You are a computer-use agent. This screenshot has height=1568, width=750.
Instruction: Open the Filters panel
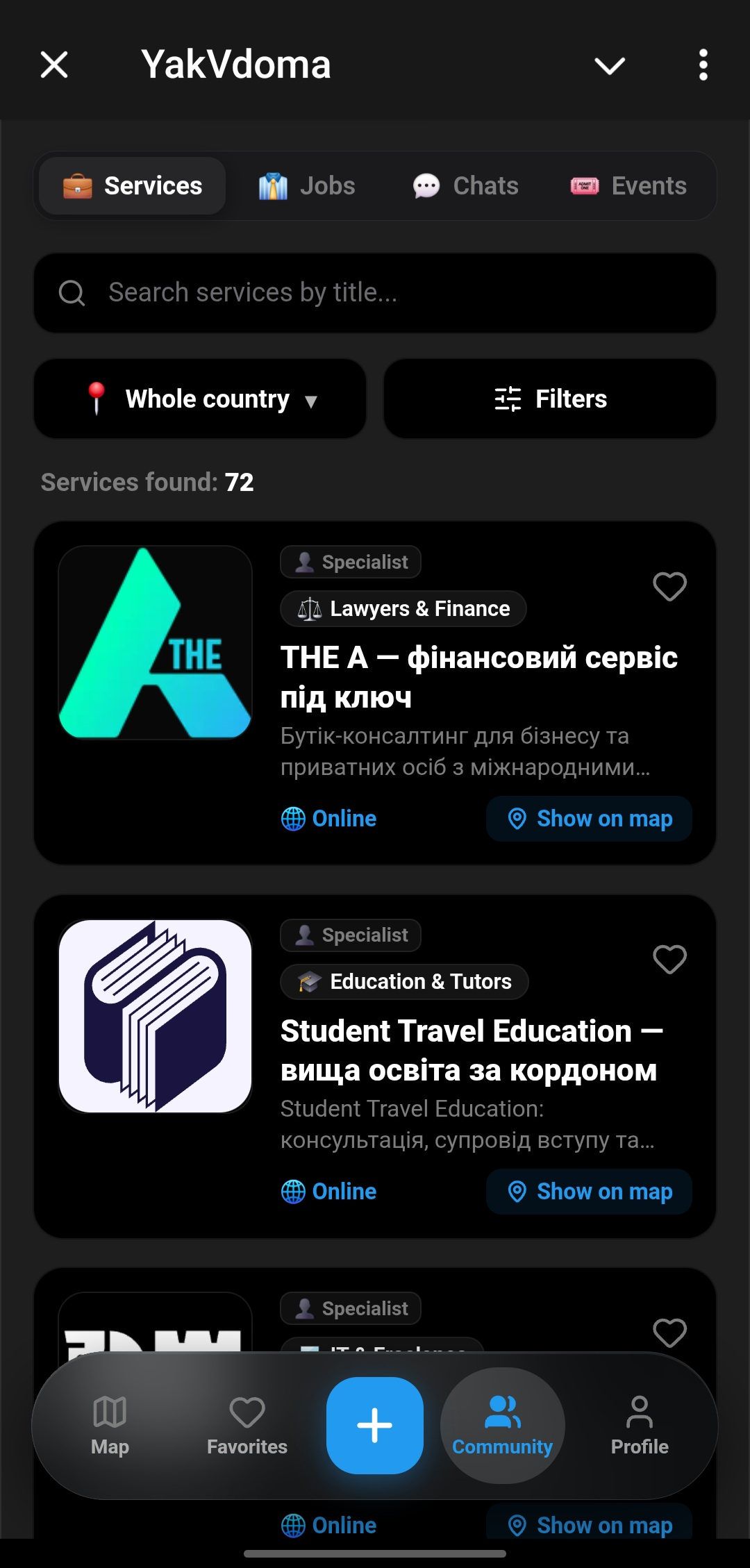click(550, 399)
